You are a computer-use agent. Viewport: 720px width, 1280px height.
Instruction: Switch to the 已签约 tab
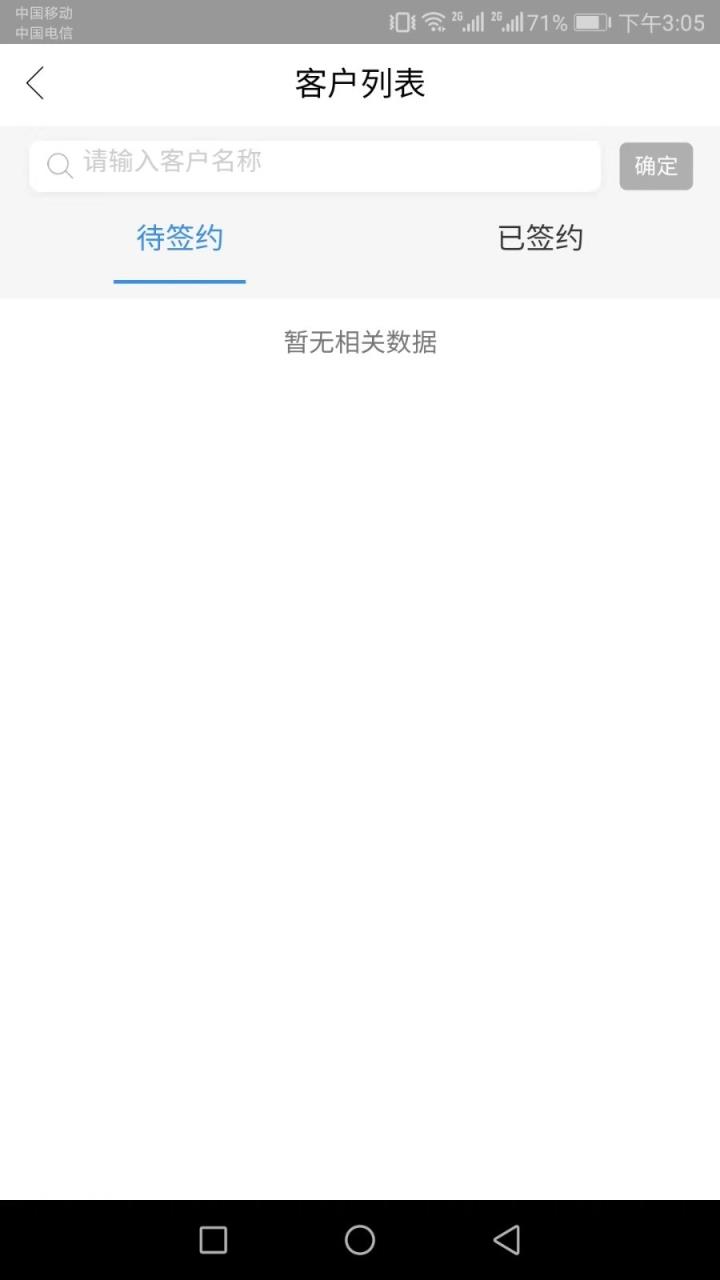539,237
